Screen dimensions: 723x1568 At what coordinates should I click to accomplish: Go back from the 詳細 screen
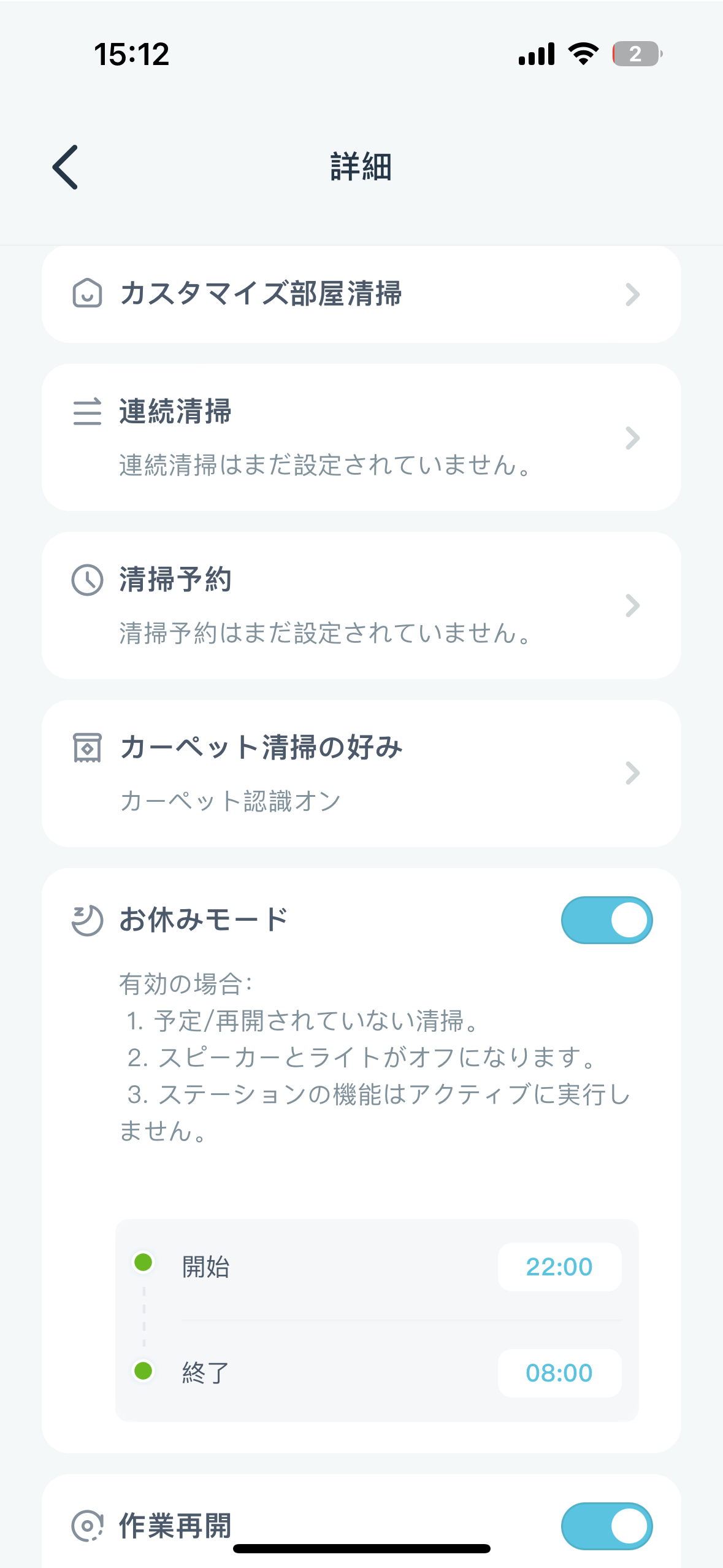[66, 167]
